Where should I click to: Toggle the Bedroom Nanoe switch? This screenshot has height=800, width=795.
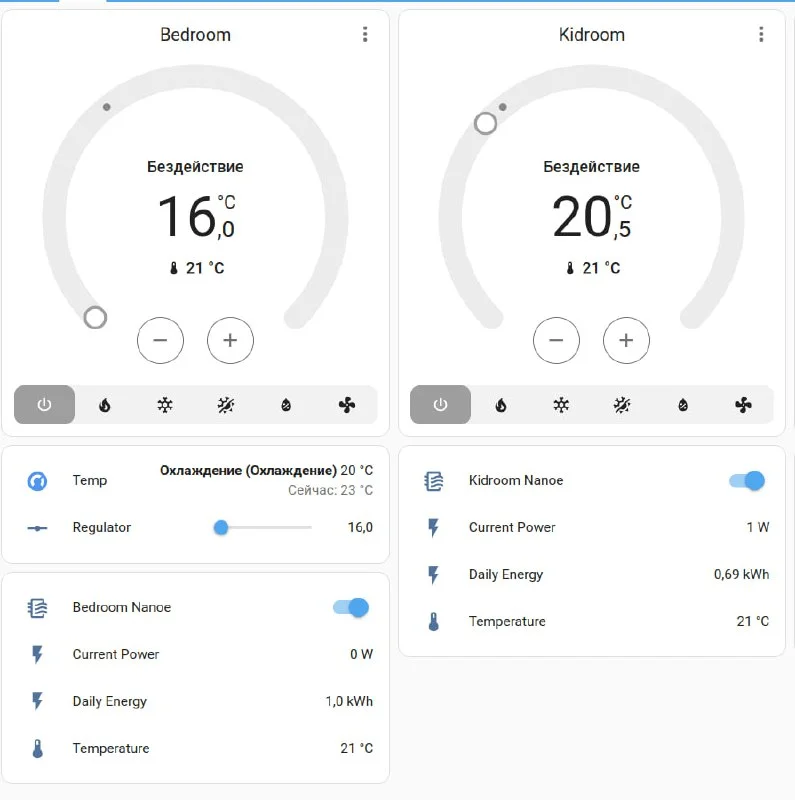[351, 607]
